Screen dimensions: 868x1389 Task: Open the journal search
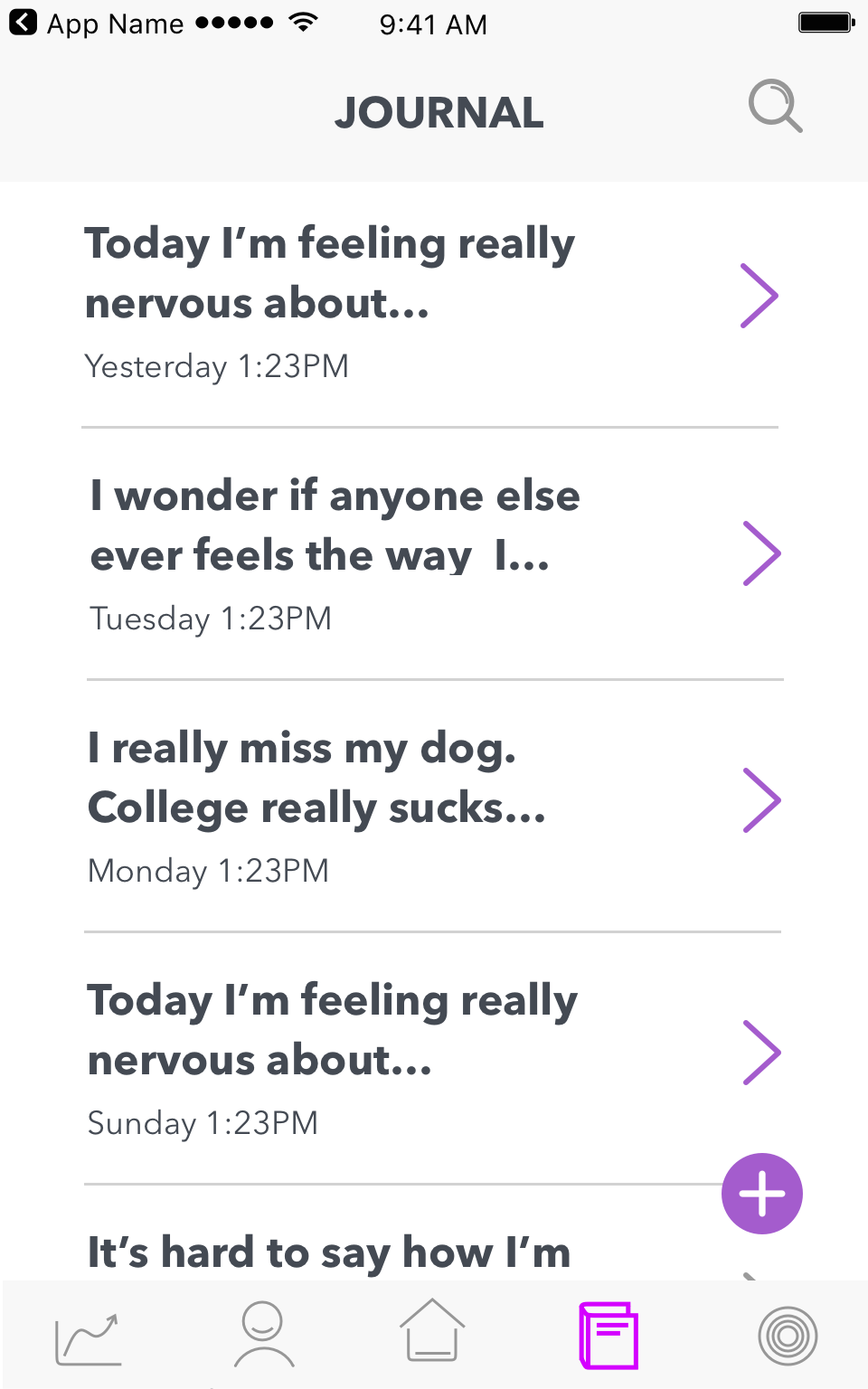[x=776, y=107]
